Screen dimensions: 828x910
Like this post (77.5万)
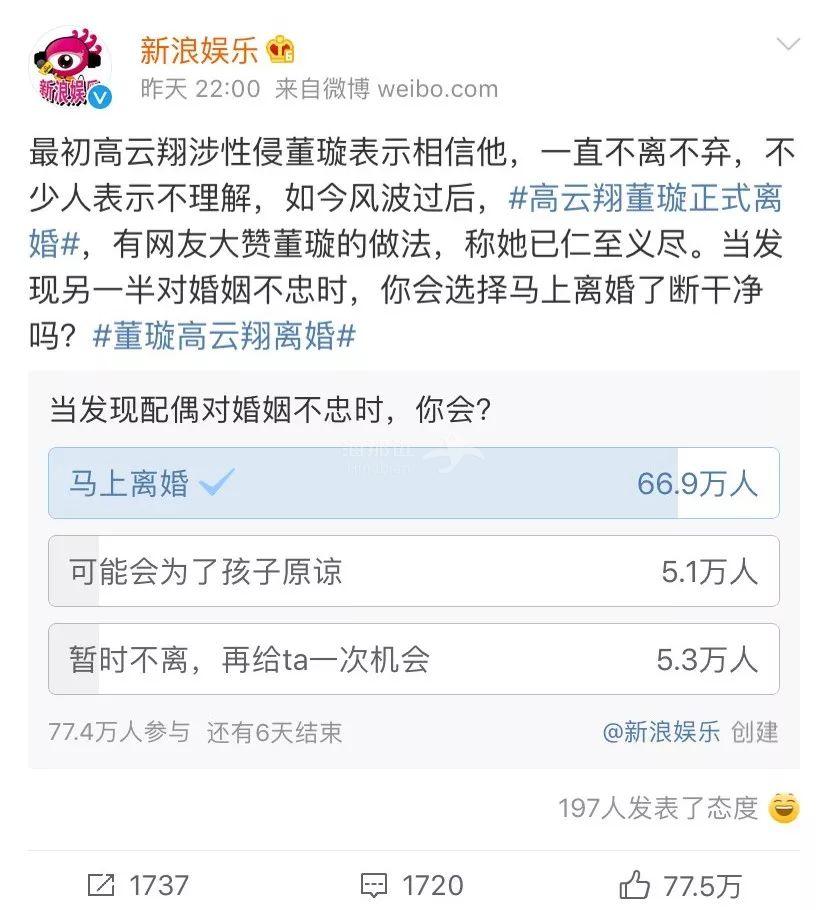(x=680, y=885)
